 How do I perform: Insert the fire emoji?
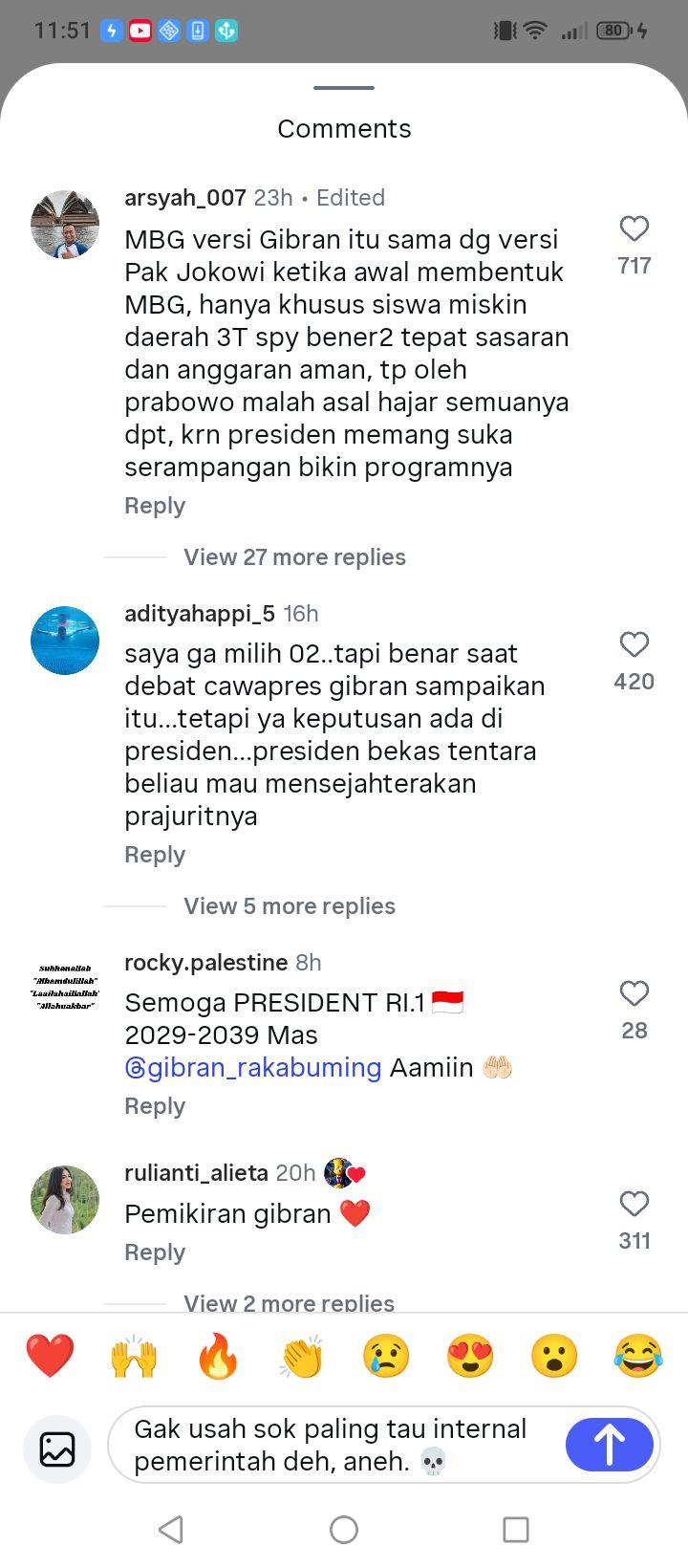[218, 1356]
